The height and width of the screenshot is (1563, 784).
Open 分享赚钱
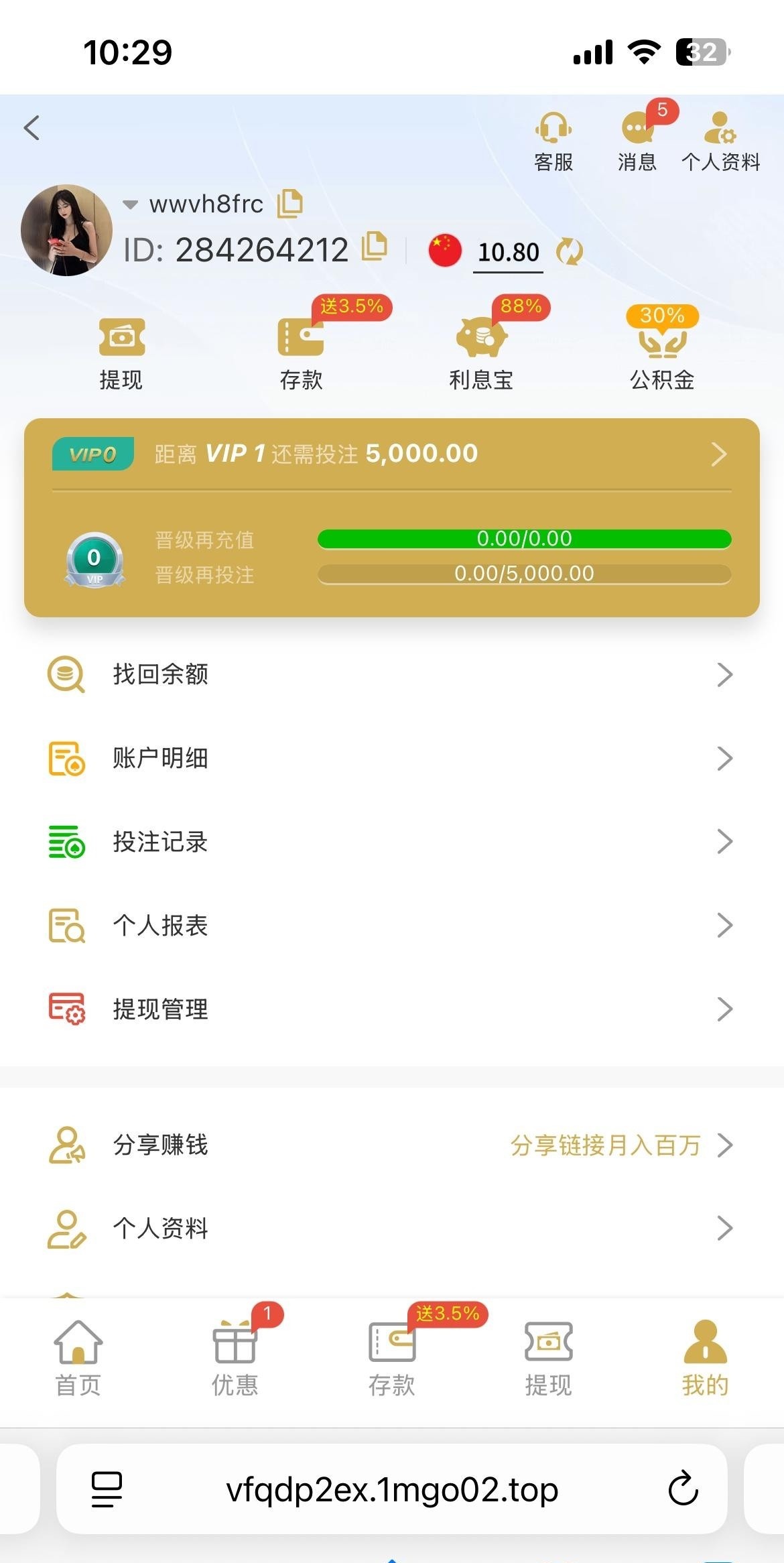(392, 1145)
